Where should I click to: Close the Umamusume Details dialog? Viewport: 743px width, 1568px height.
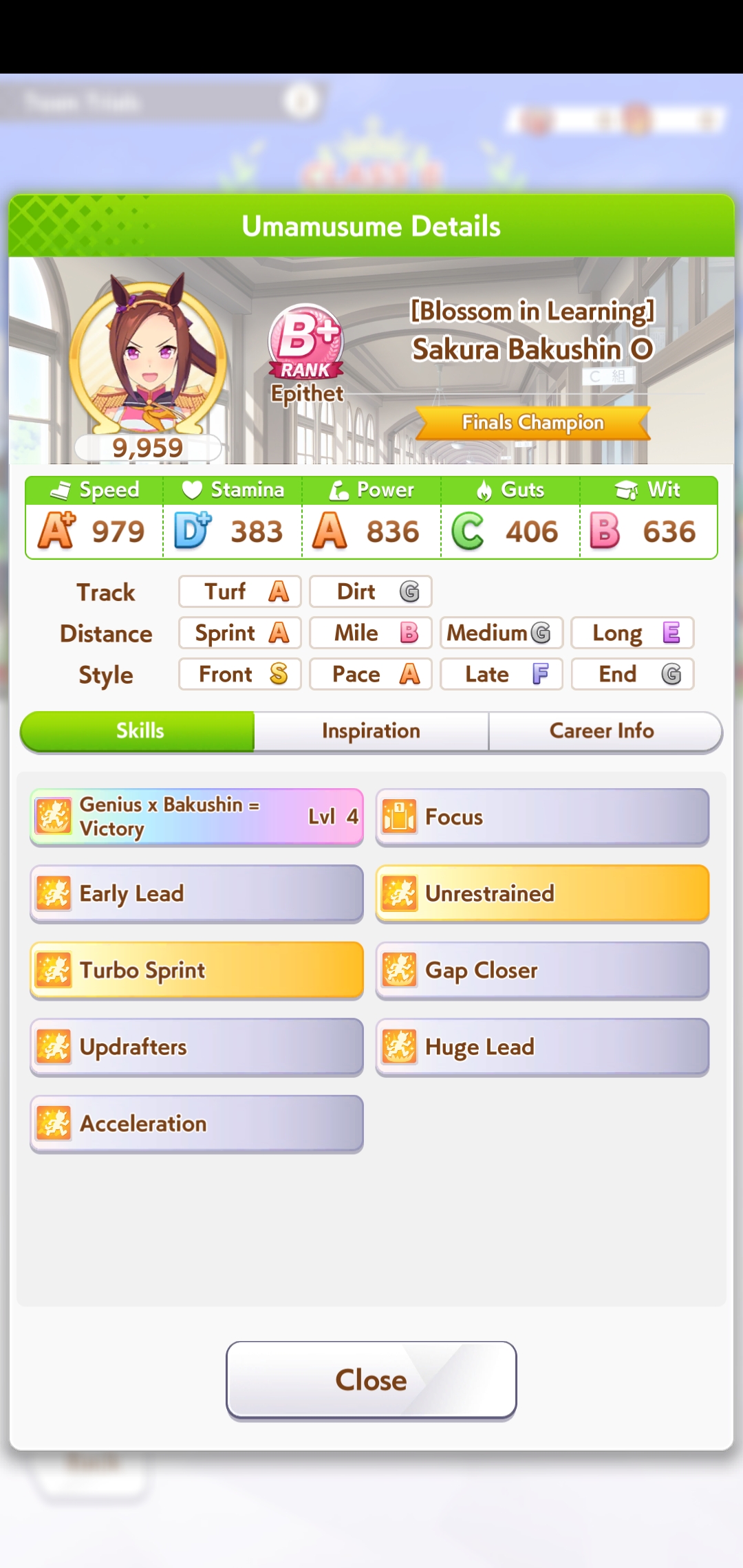(371, 1380)
